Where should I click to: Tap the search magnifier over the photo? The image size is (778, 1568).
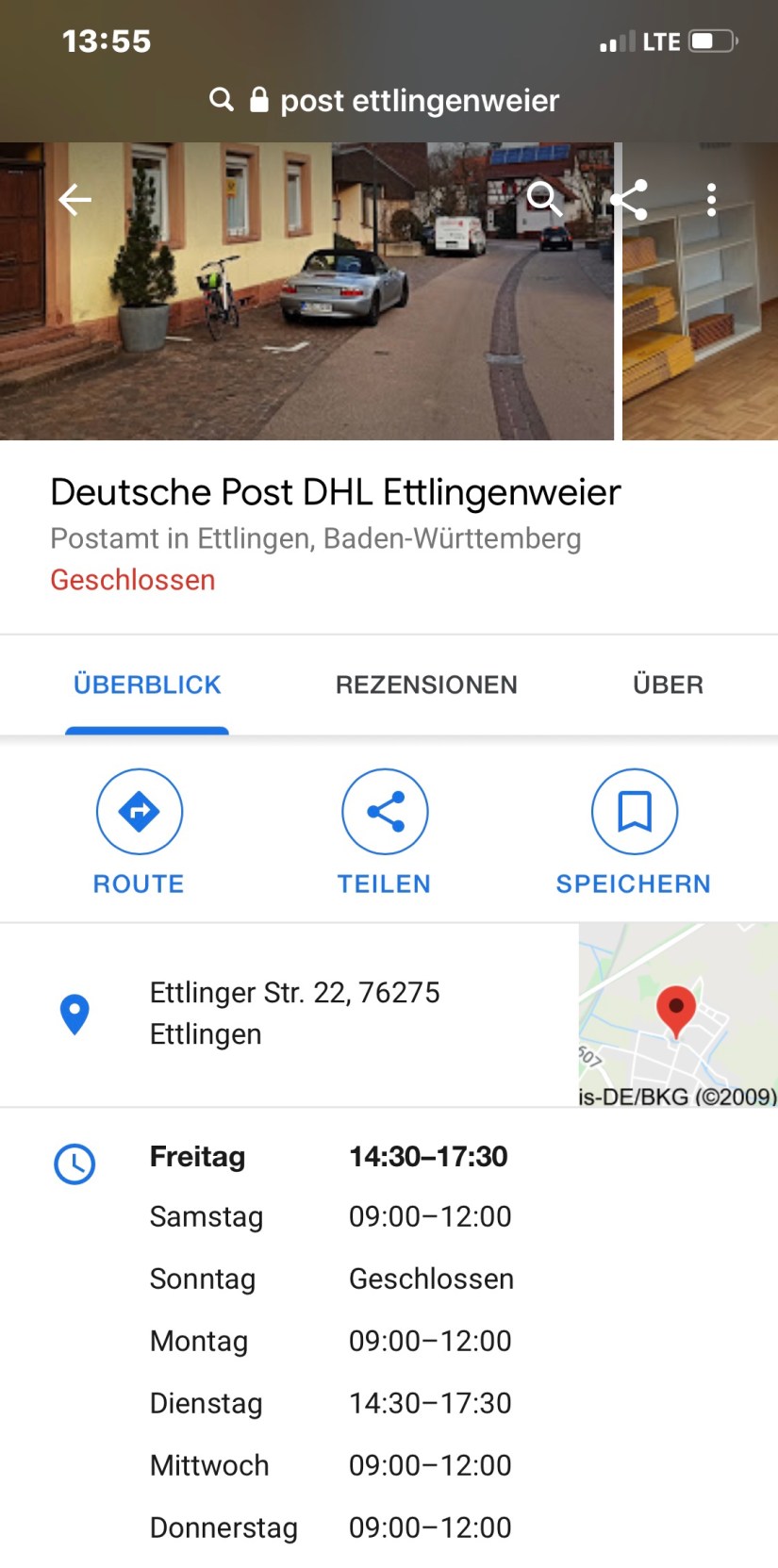[x=544, y=199]
